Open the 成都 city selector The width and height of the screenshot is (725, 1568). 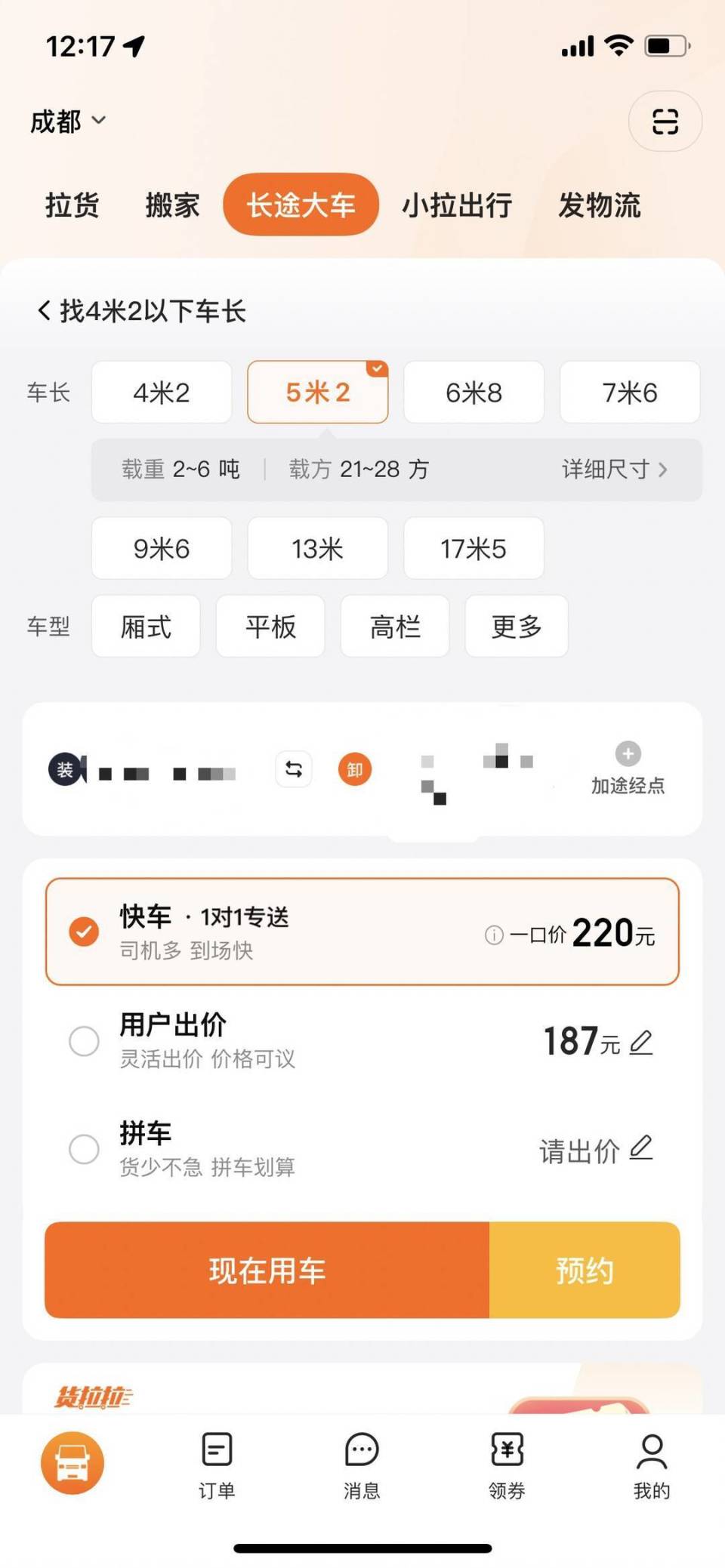click(68, 121)
